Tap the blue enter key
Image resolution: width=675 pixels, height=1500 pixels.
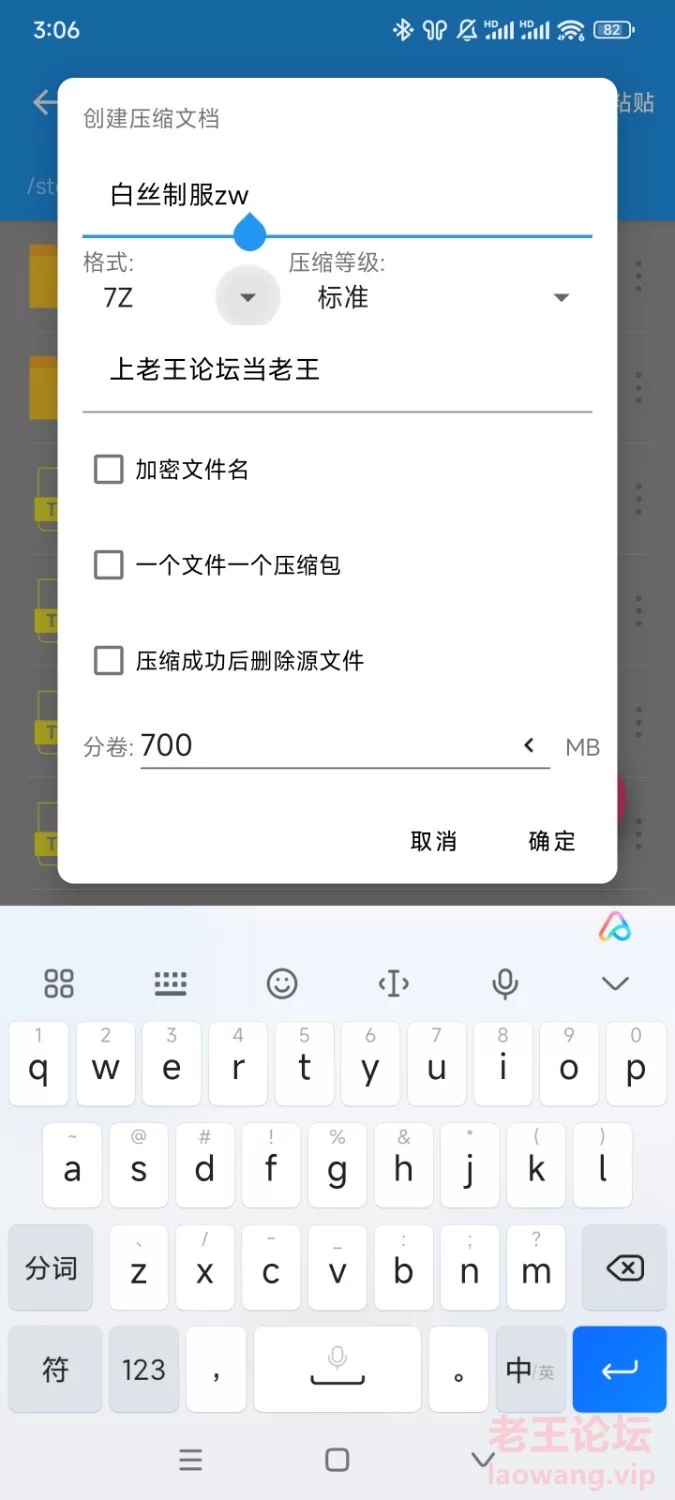click(619, 1369)
